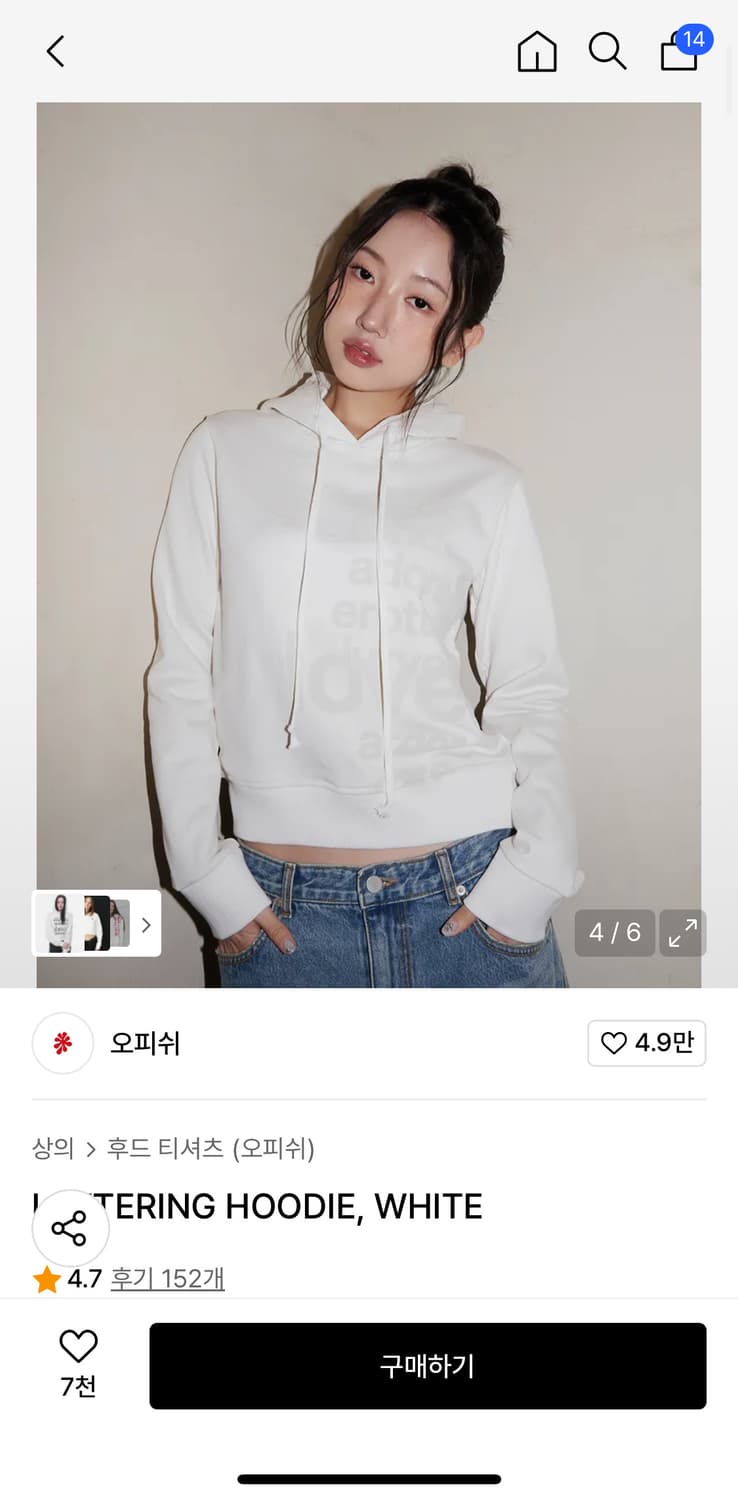Open the 후기 152개 reviews link
This screenshot has height=1500, width=738.
[x=167, y=1279]
